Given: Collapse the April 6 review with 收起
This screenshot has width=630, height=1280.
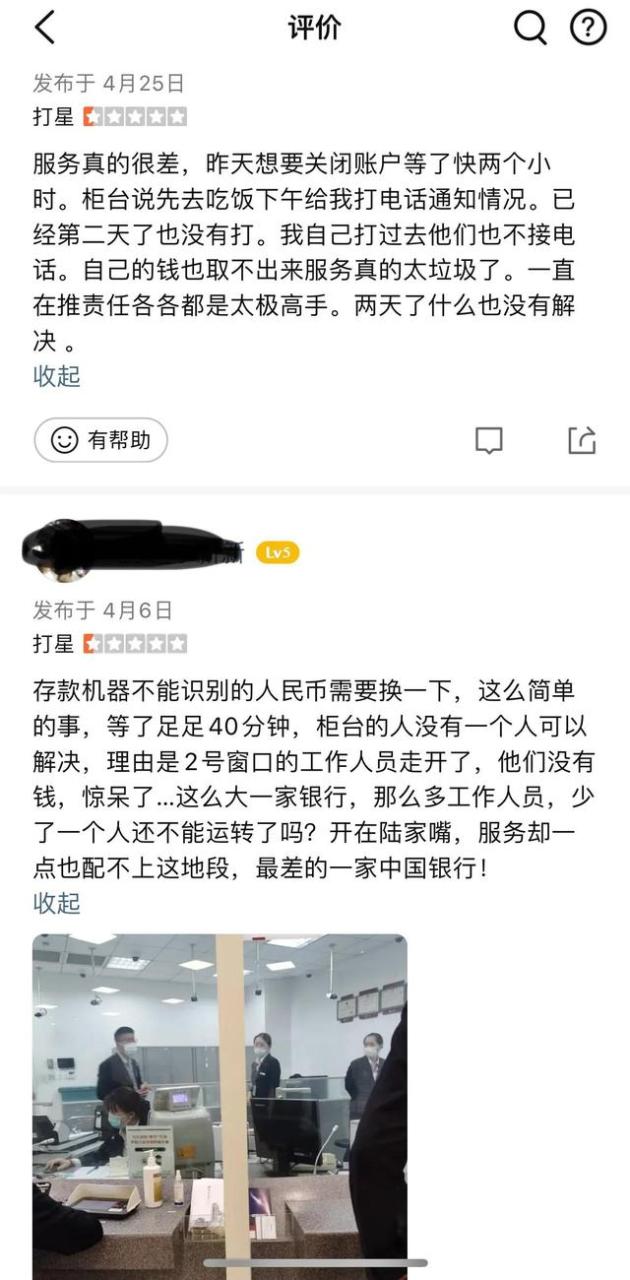Looking at the screenshot, I should pyautogui.click(x=57, y=903).
